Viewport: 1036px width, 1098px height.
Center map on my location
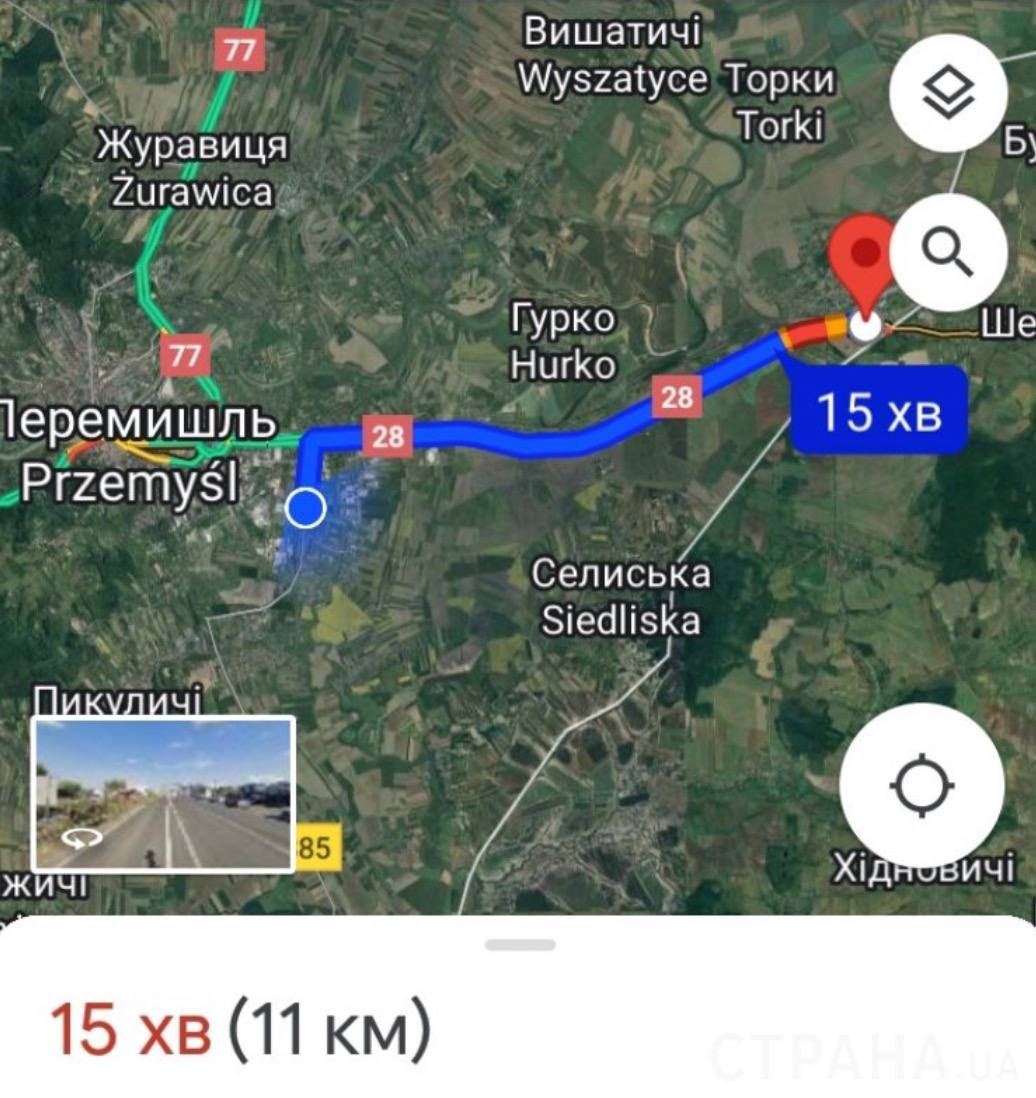[x=920, y=786]
